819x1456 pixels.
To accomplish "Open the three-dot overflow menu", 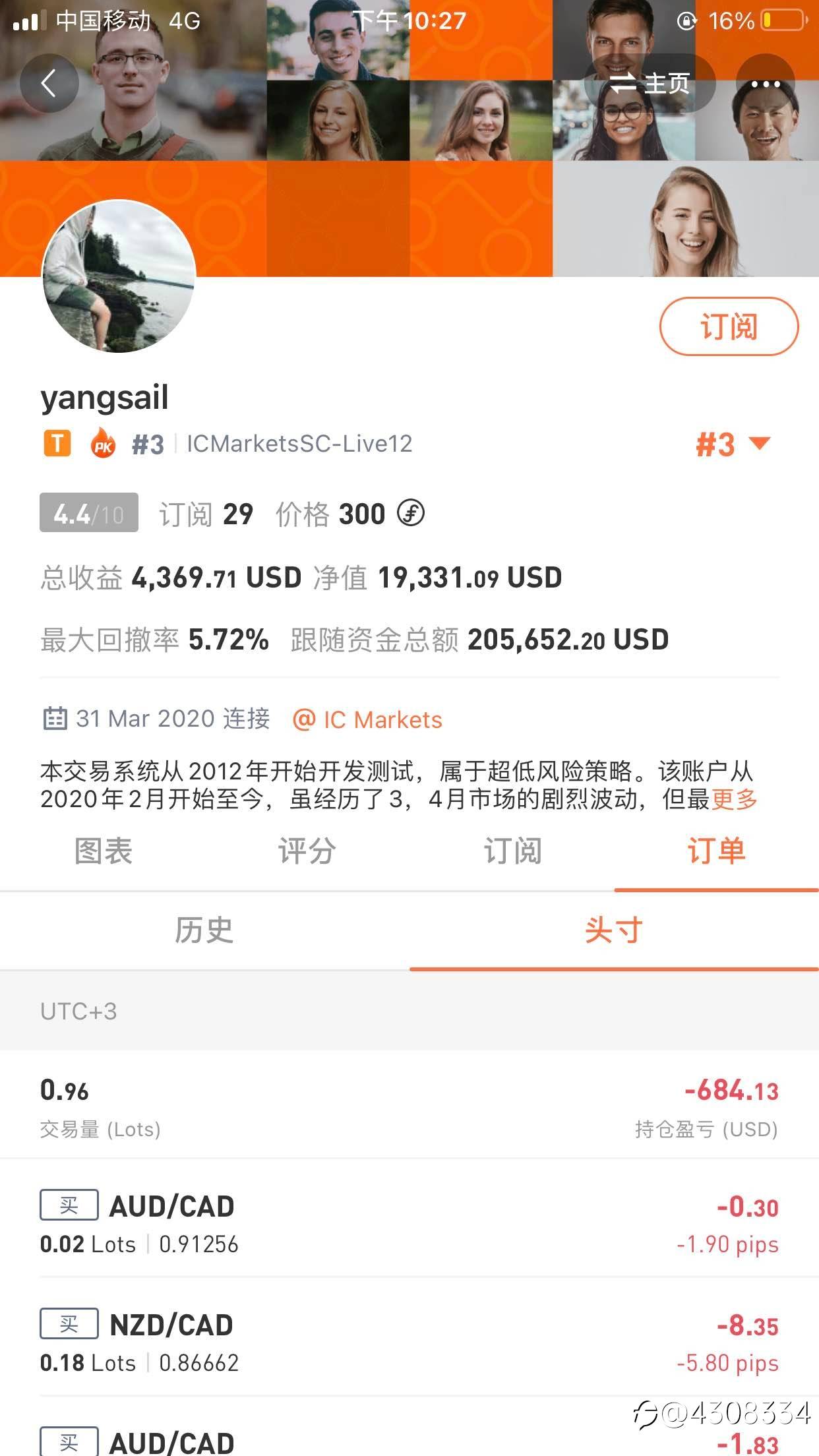I will [765, 84].
